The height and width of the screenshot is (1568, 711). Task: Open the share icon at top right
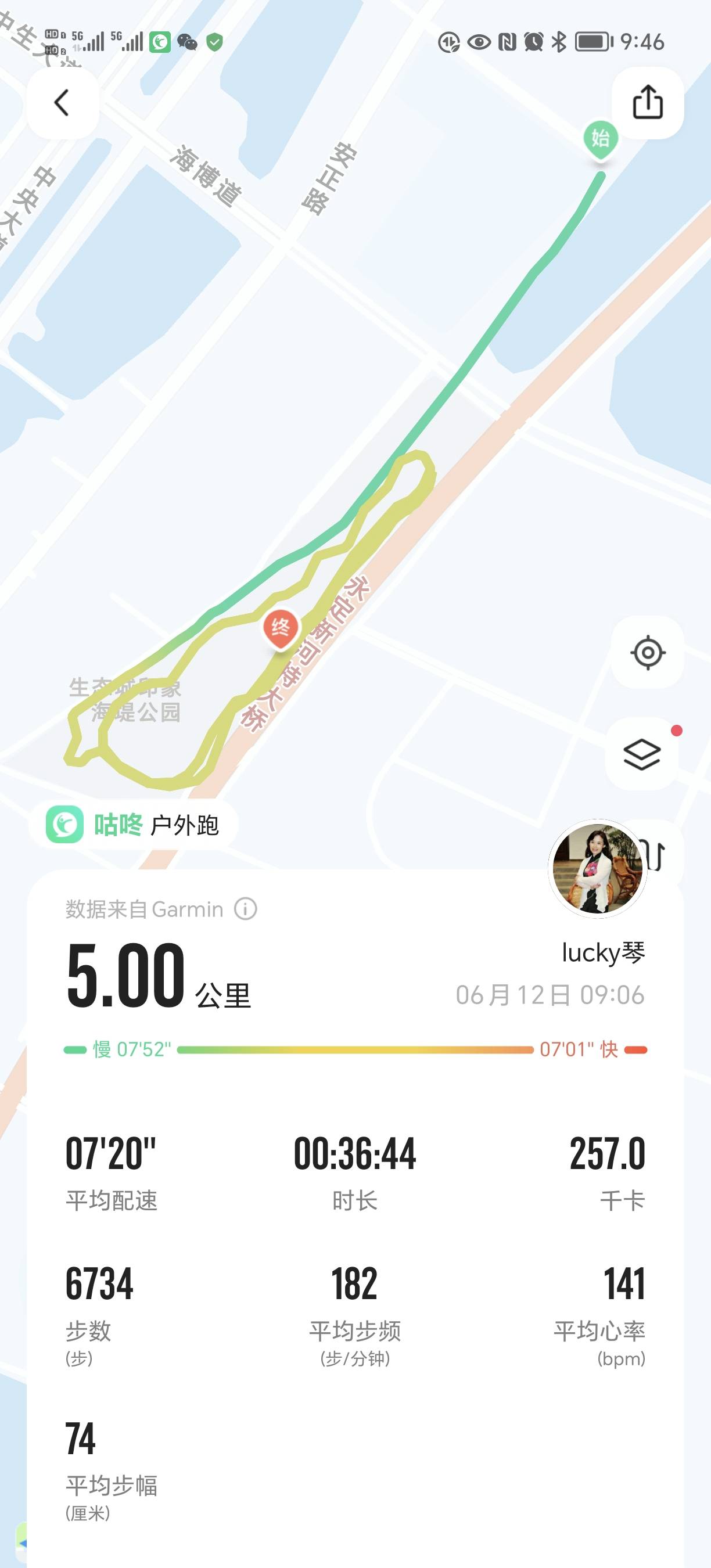648,102
